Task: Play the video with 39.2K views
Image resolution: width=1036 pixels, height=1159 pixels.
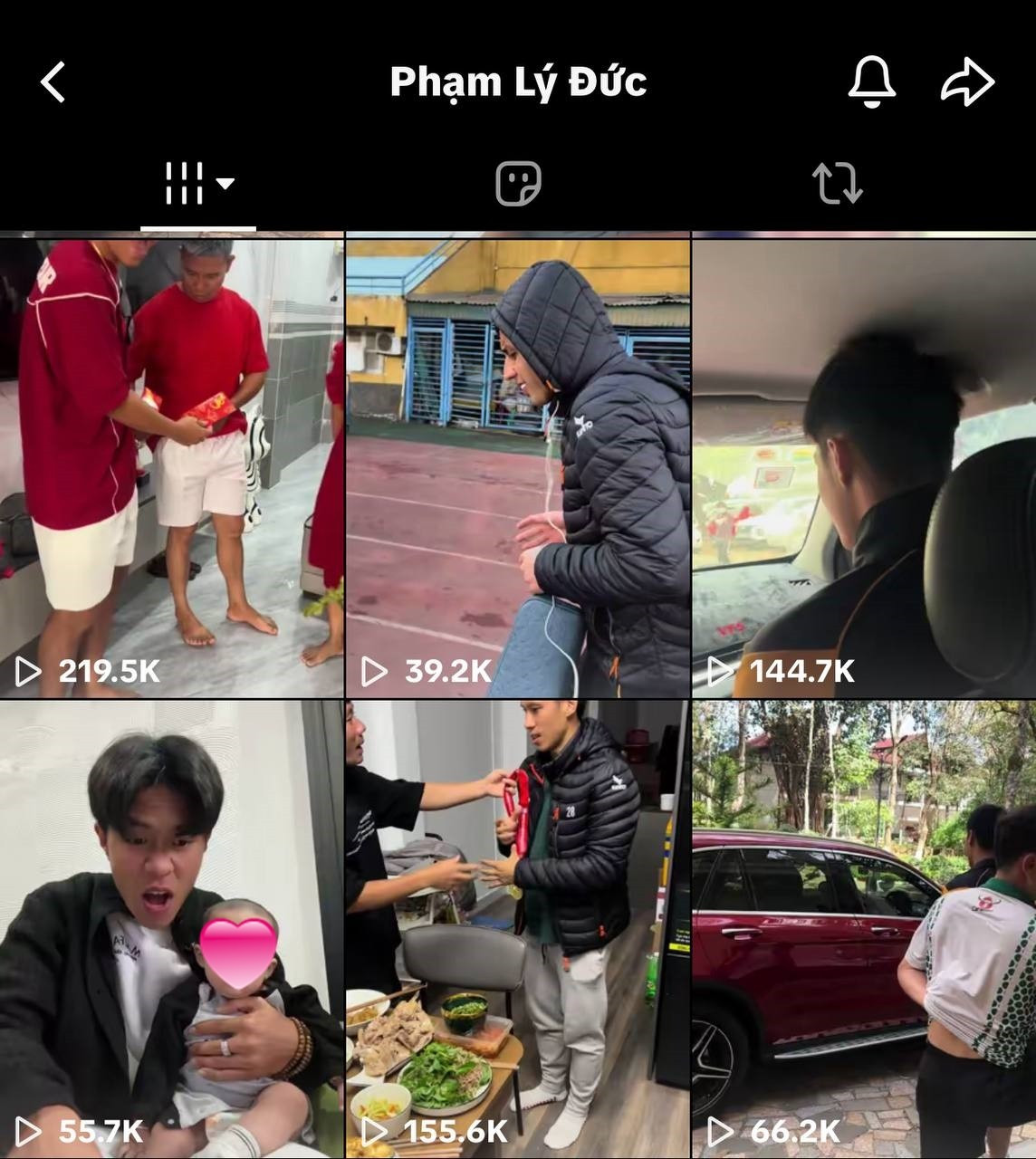Action: click(518, 466)
